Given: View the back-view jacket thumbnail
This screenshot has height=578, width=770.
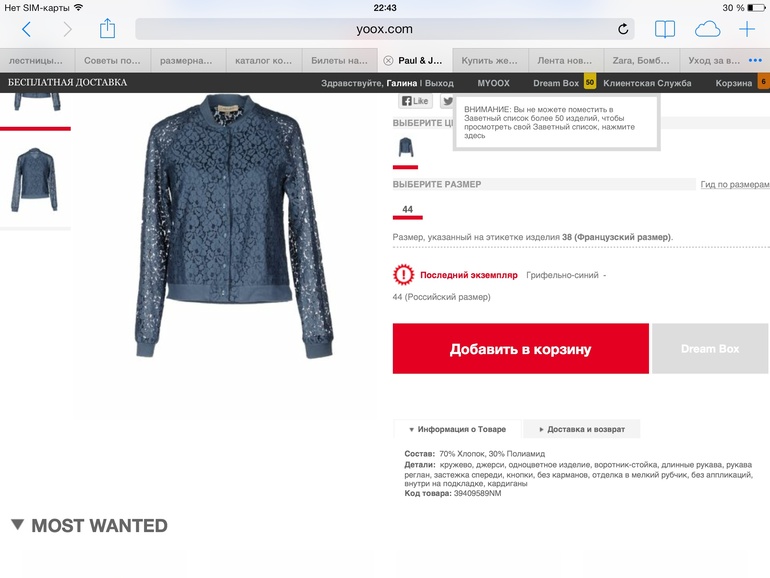Looking at the screenshot, I should pos(35,179).
